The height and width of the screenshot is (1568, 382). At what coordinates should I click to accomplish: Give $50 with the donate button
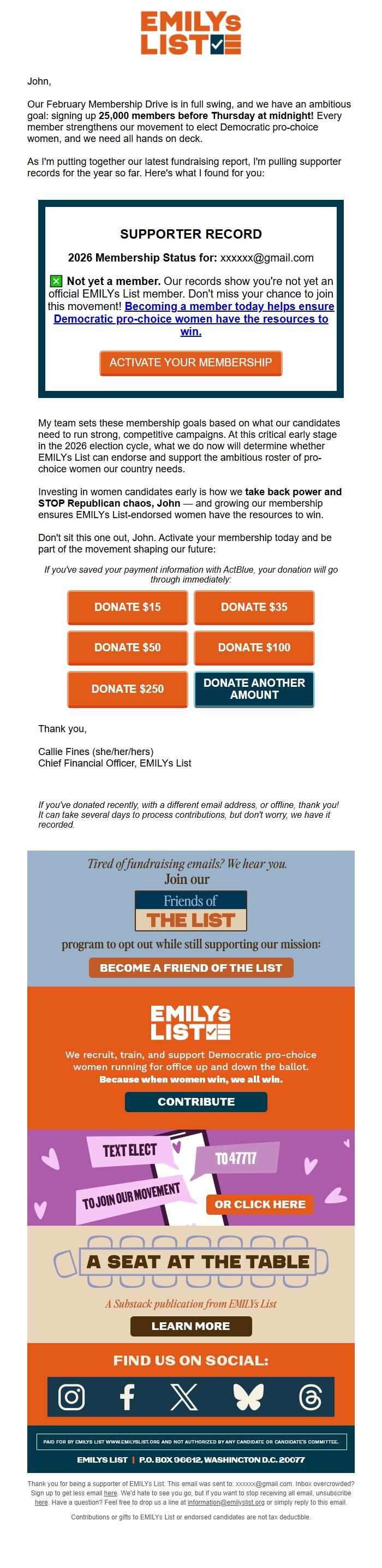click(x=127, y=647)
